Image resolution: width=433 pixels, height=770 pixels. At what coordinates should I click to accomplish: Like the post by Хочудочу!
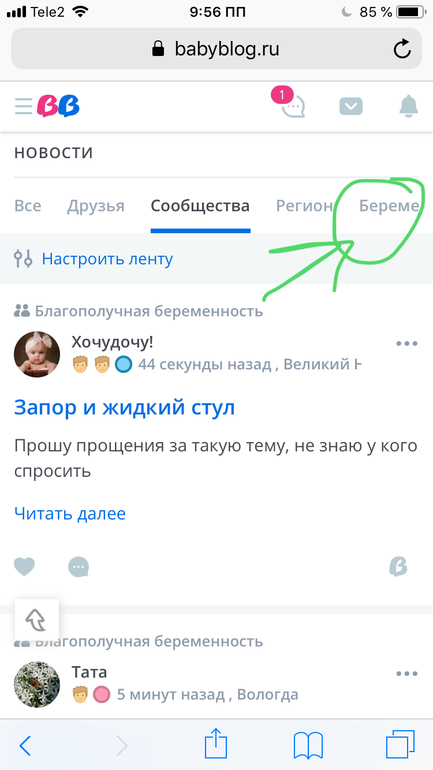tap(24, 567)
